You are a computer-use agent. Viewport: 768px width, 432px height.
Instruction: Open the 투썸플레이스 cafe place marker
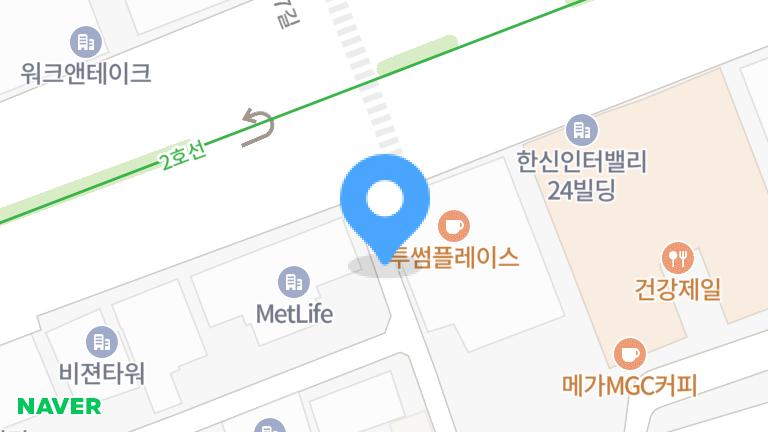coord(454,224)
